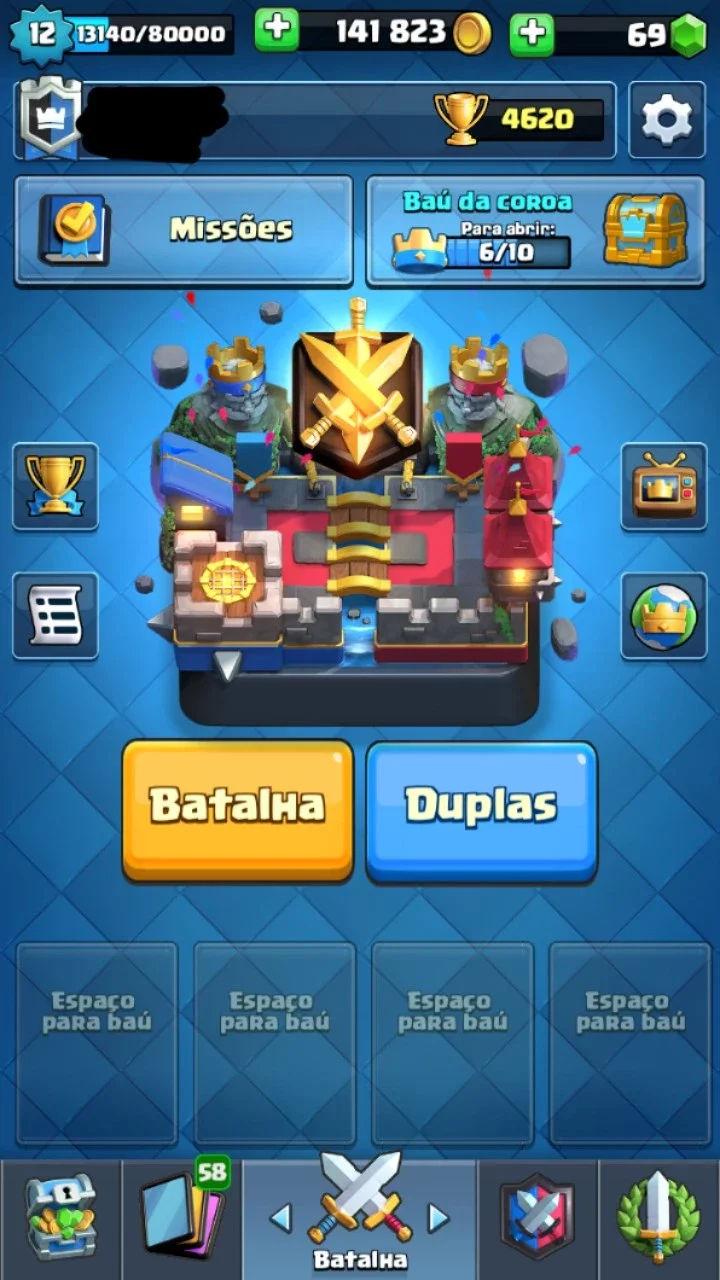
Task: Switch to the cards collection tab
Action: [x=181, y=1219]
